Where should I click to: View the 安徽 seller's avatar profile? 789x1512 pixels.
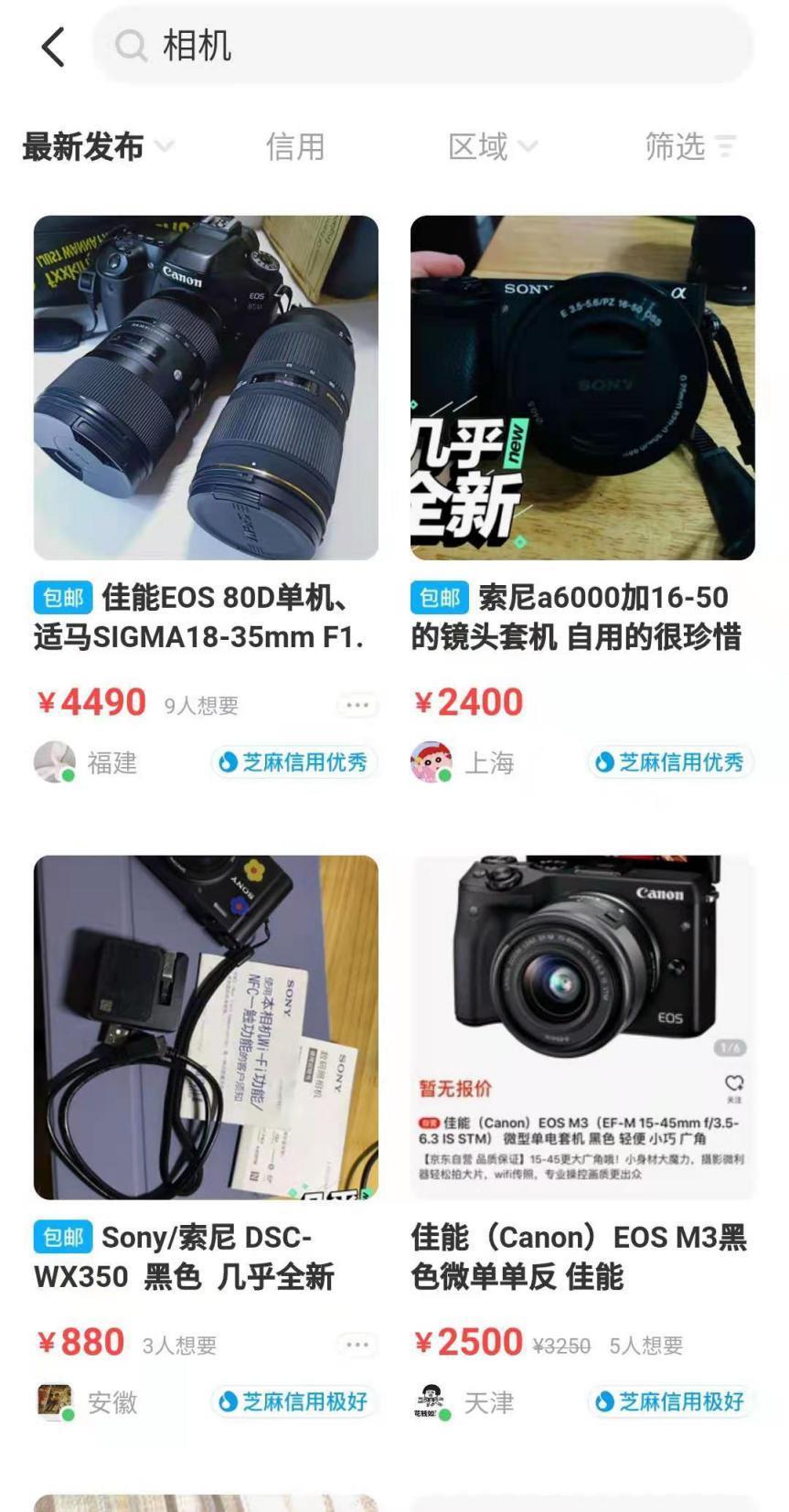coord(54,1401)
